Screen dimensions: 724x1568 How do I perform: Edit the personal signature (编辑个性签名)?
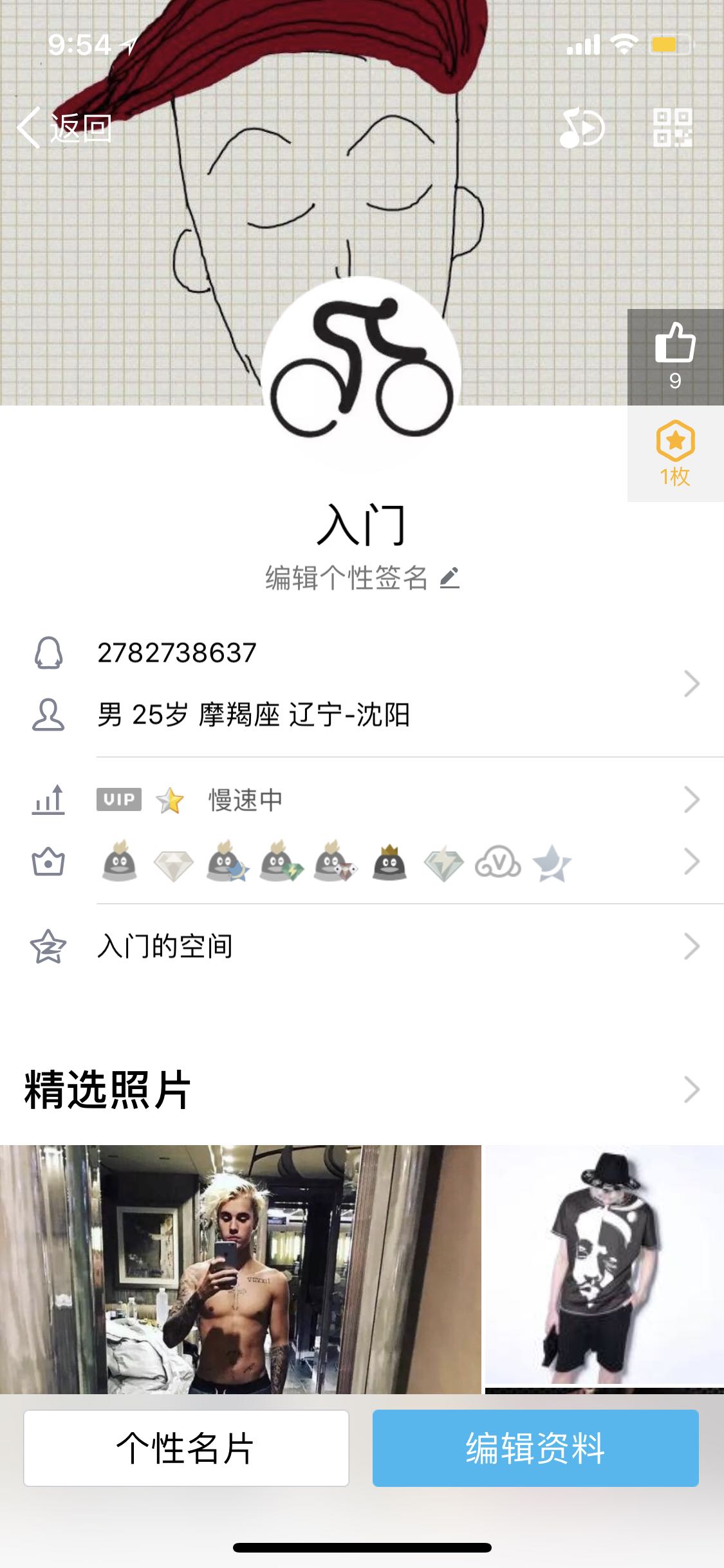[362, 577]
